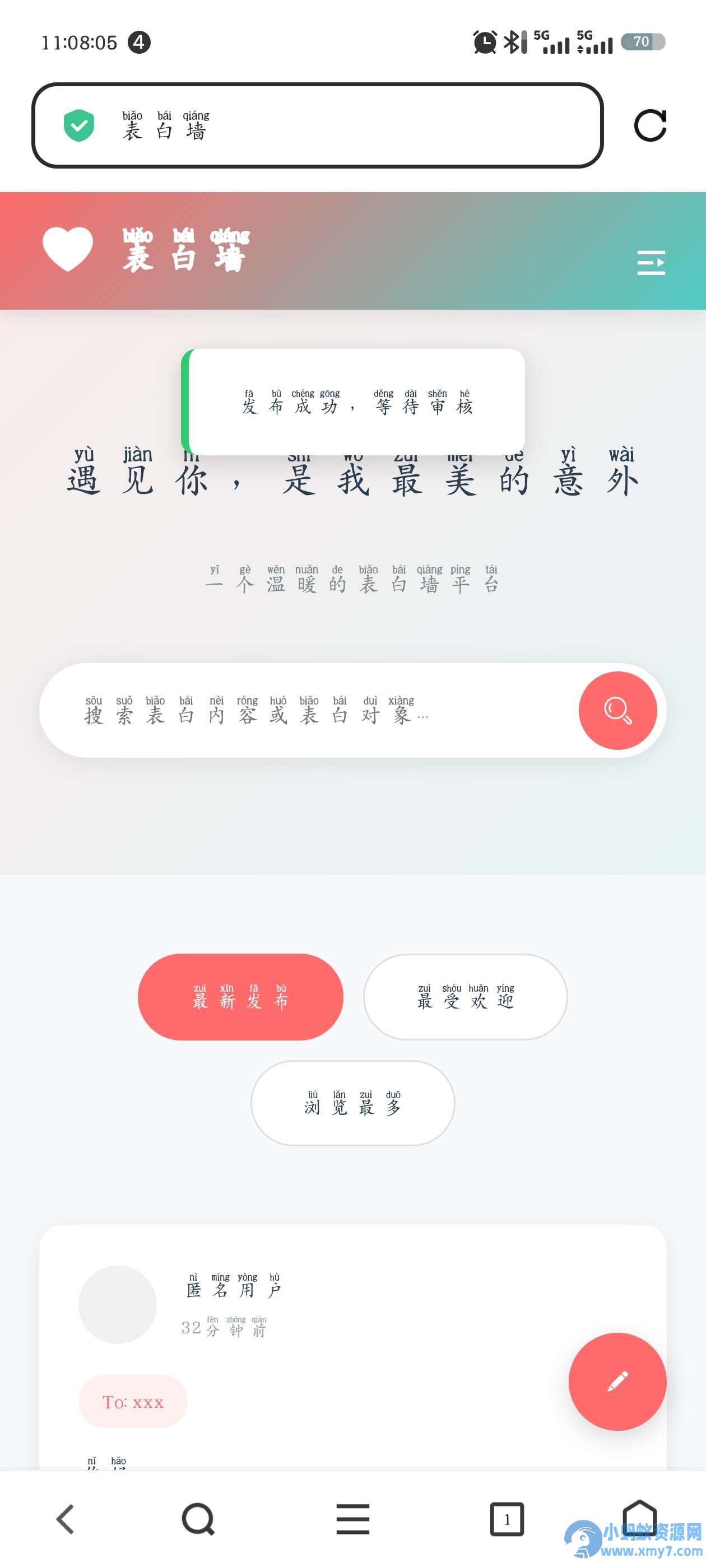Switch to the 最受欢迎 filter
The image size is (706, 1568).
coord(466,996)
